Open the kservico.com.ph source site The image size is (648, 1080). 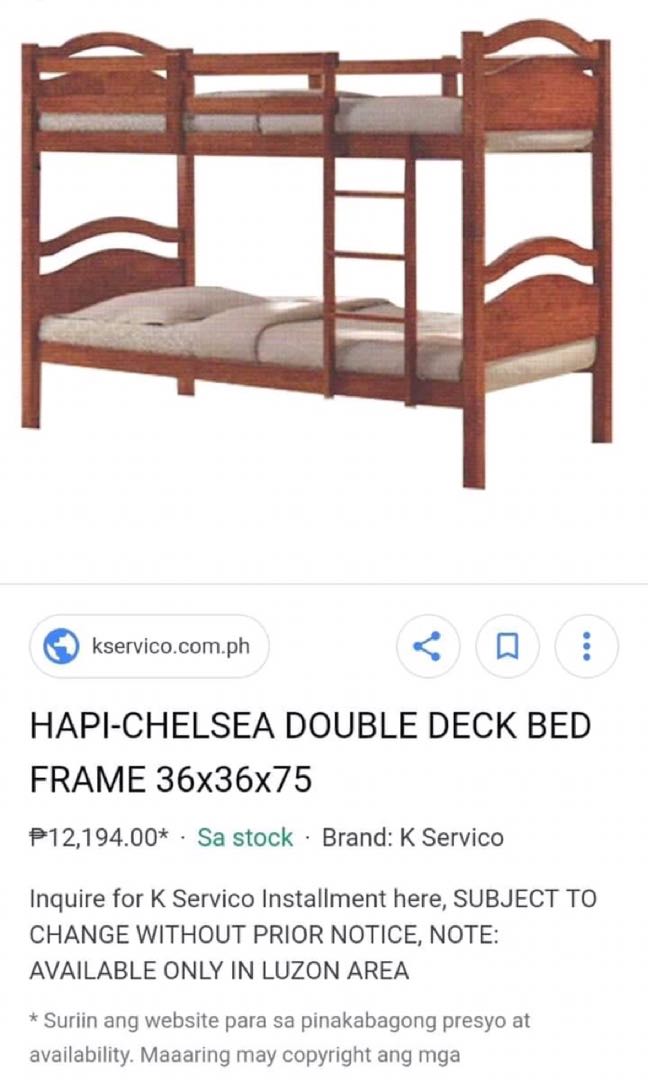[x=148, y=646]
